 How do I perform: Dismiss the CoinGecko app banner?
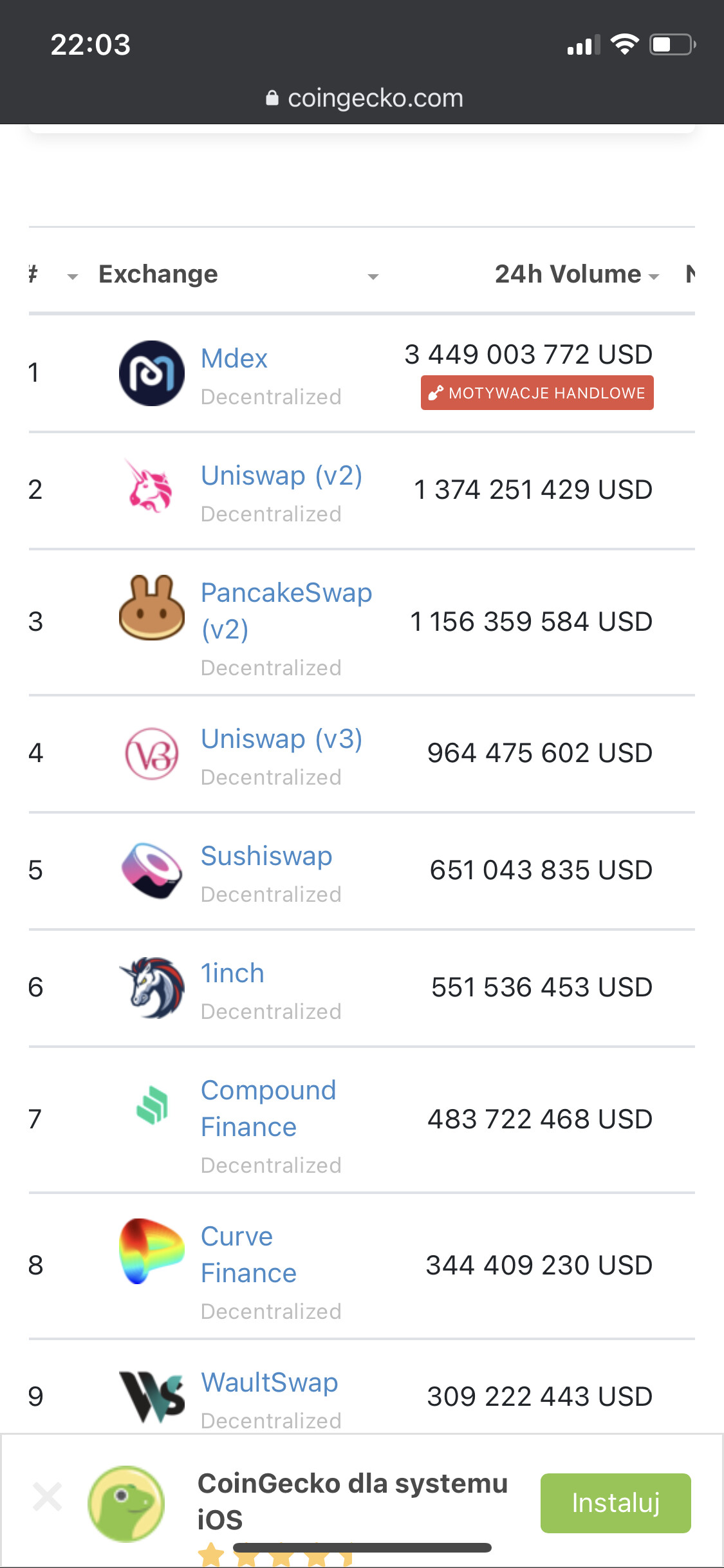(48, 1497)
